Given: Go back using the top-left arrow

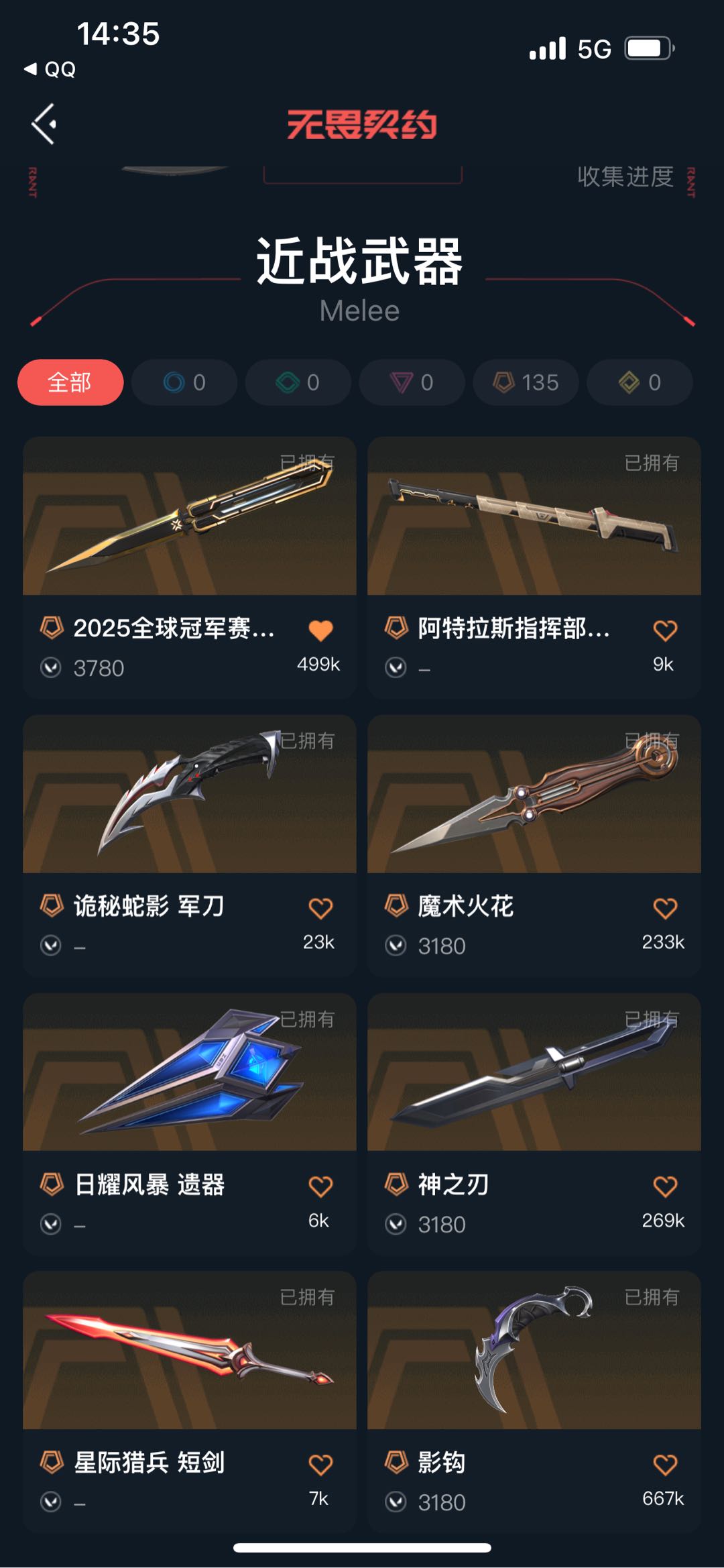Looking at the screenshot, I should pyautogui.click(x=44, y=124).
